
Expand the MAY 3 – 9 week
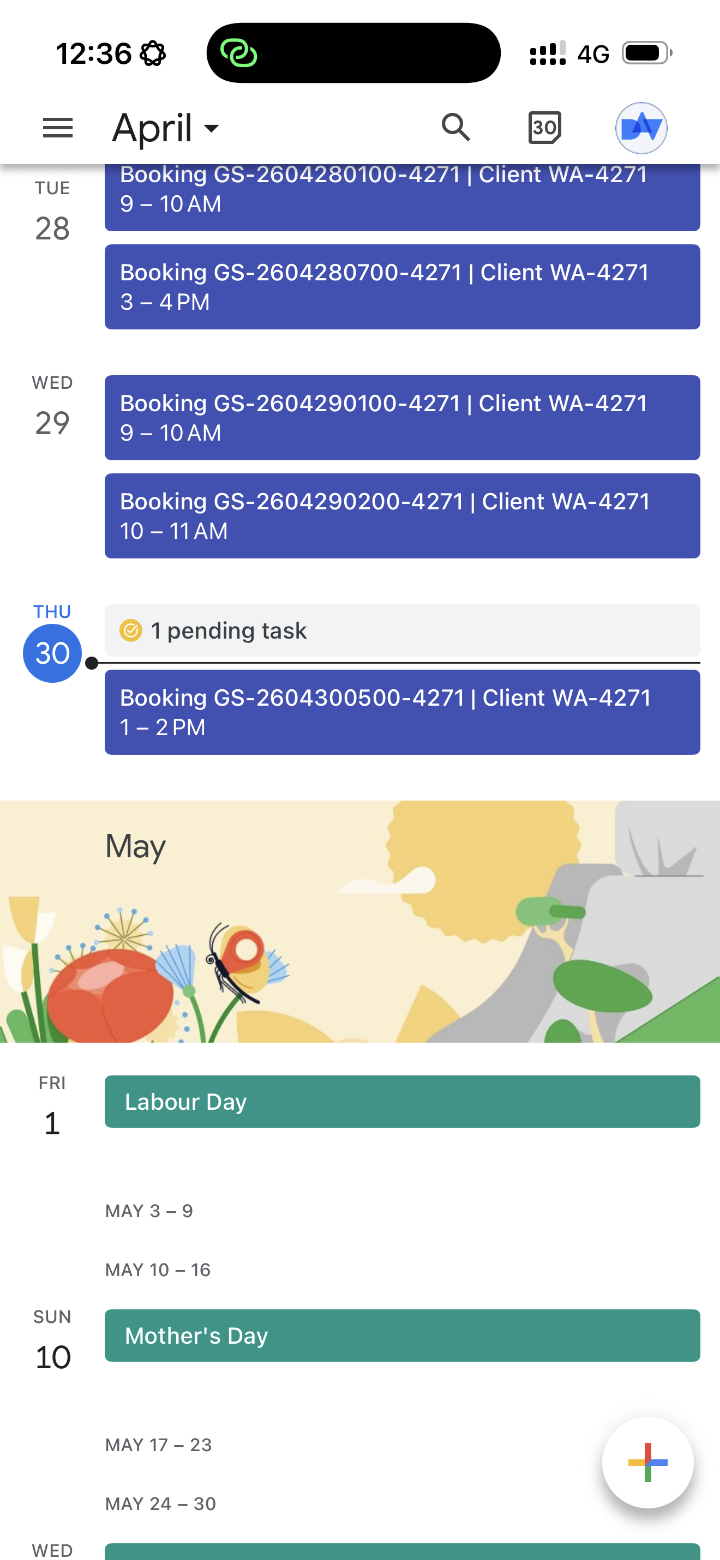pyautogui.click(x=149, y=1210)
